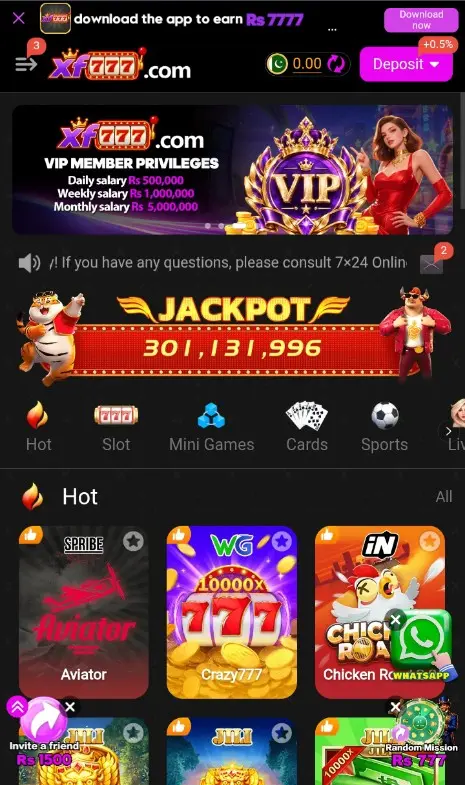The width and height of the screenshot is (465, 785).
Task: Open the Crazy777 game
Action: coord(232,612)
